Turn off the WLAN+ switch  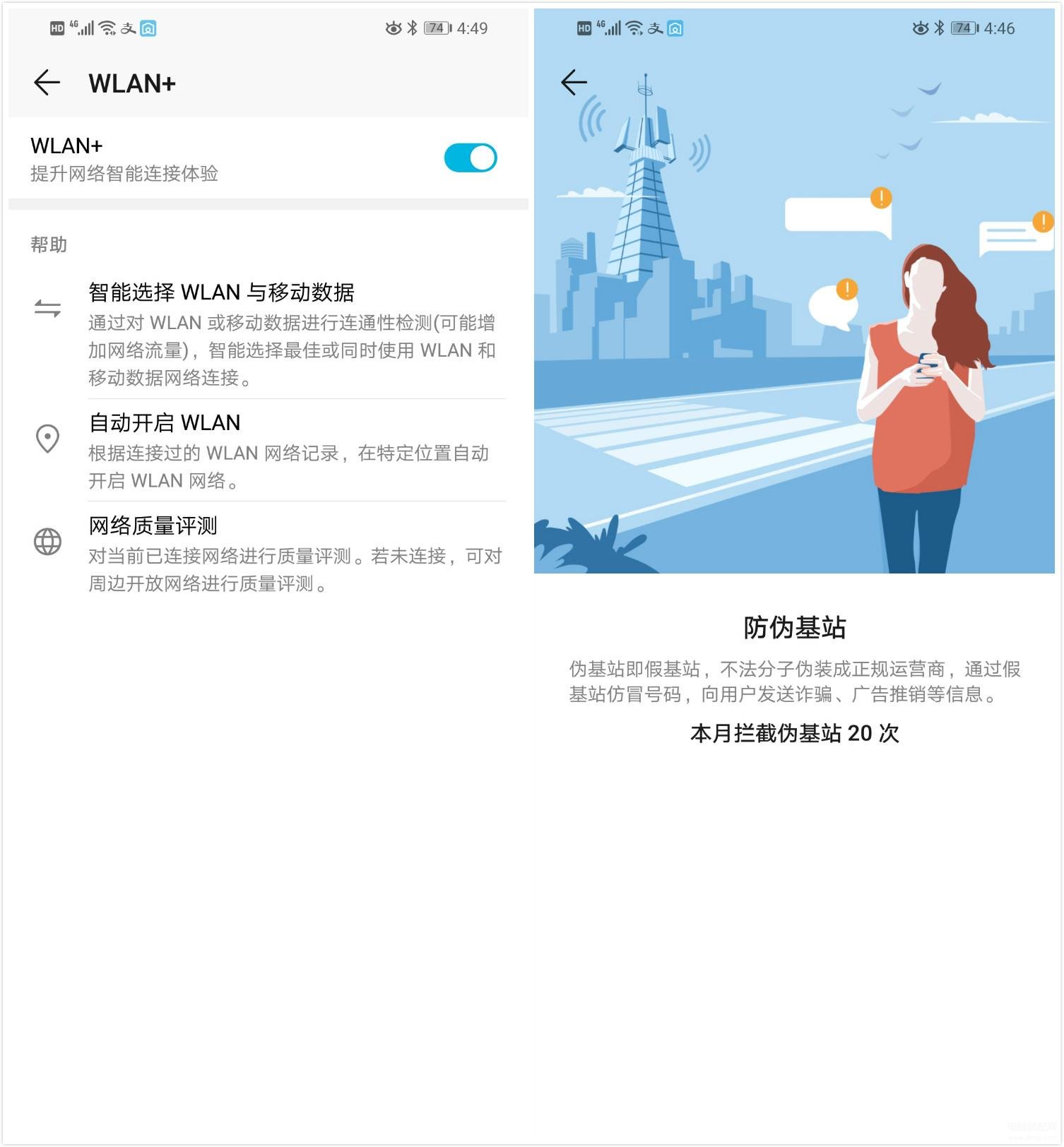(x=470, y=158)
